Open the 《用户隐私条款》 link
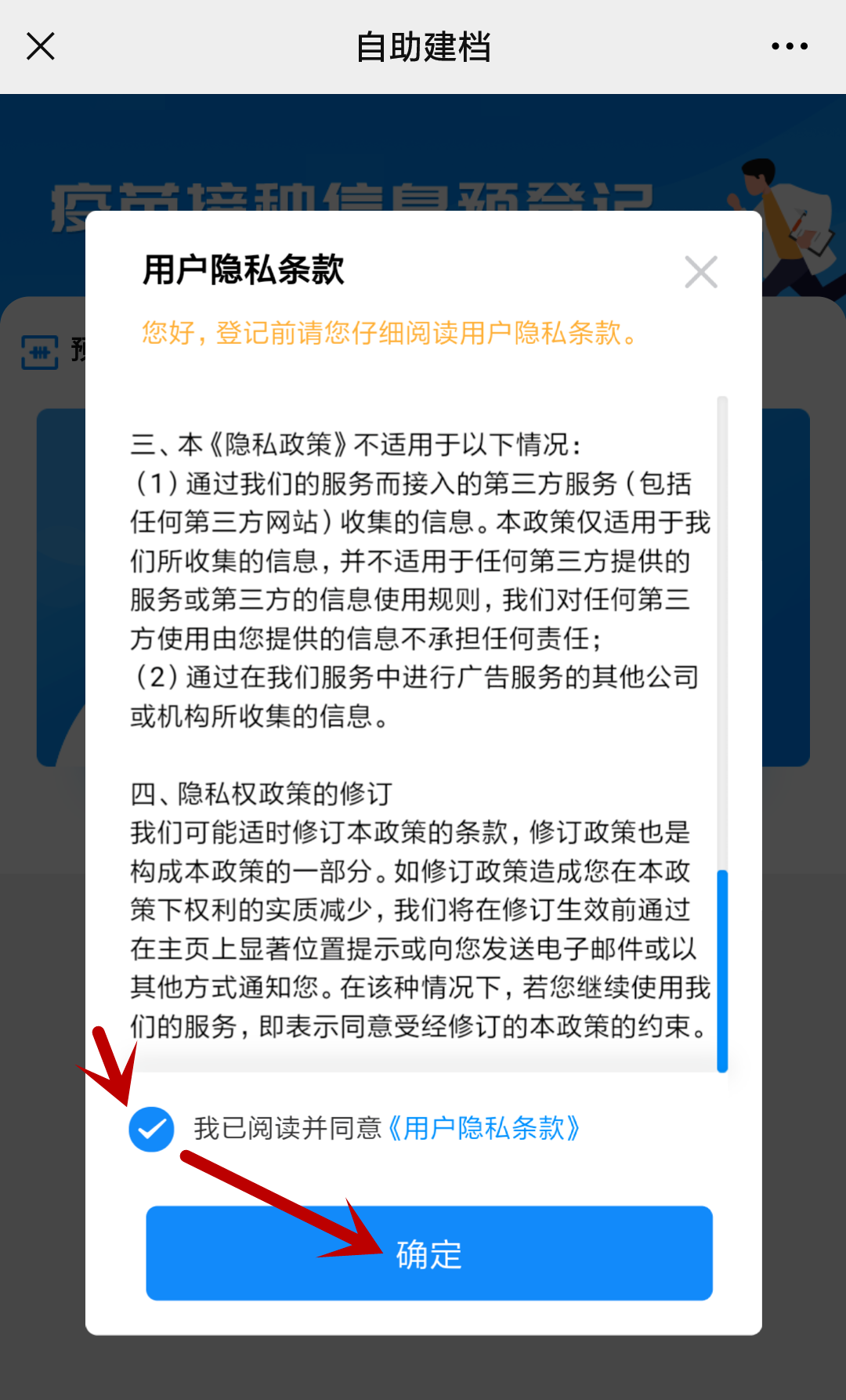846x1400 pixels. click(x=483, y=1129)
